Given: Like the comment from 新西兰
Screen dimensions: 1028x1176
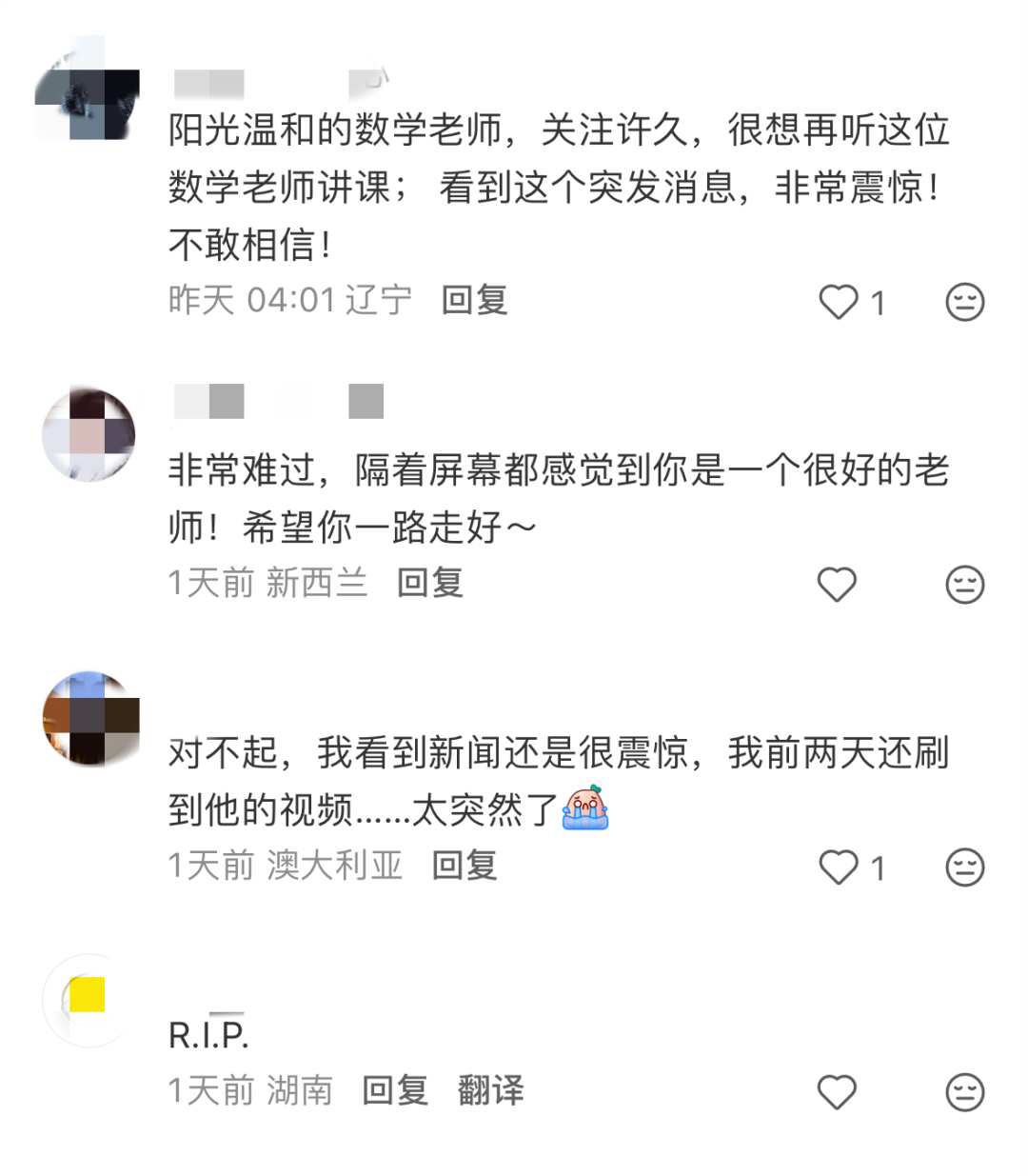Looking at the screenshot, I should click(x=838, y=584).
